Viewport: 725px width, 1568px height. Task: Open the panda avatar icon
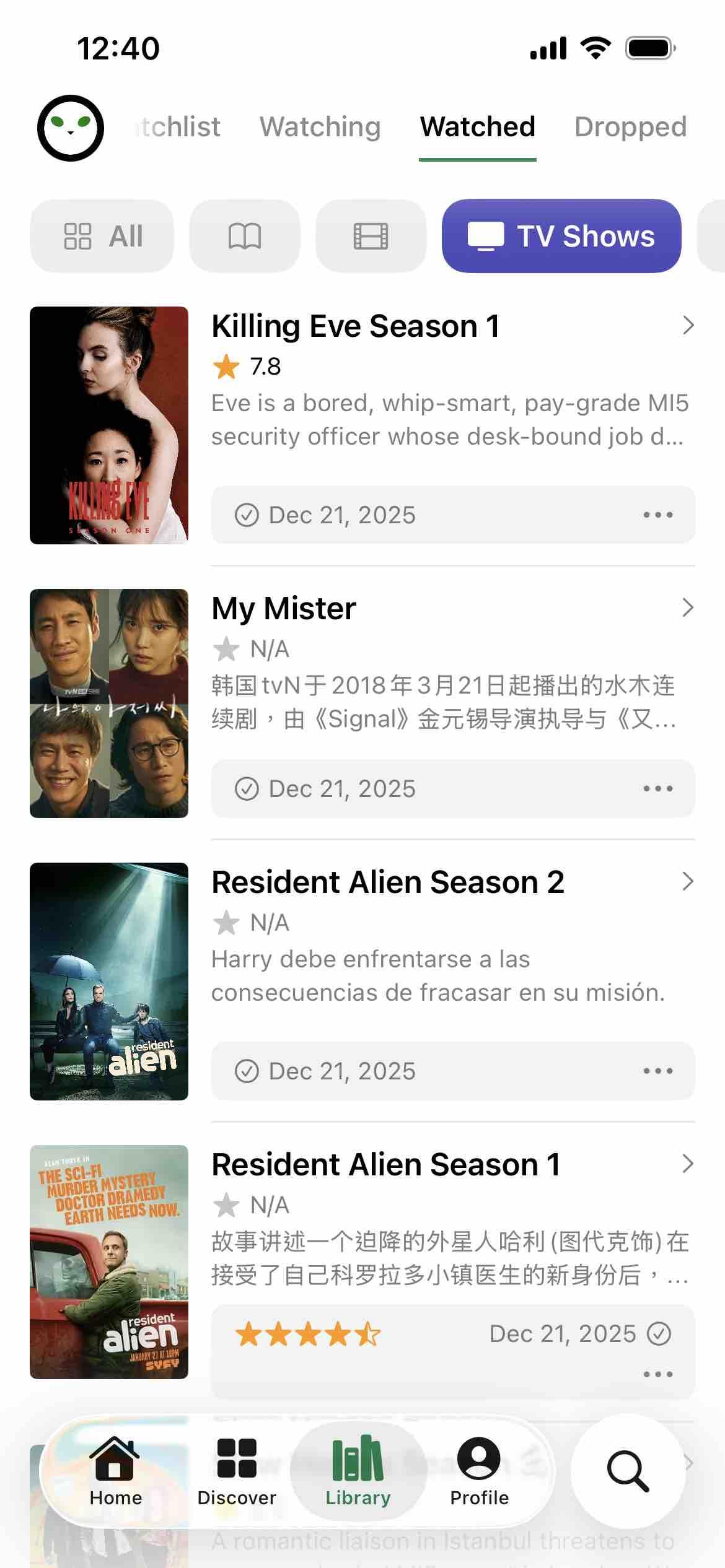(x=71, y=128)
